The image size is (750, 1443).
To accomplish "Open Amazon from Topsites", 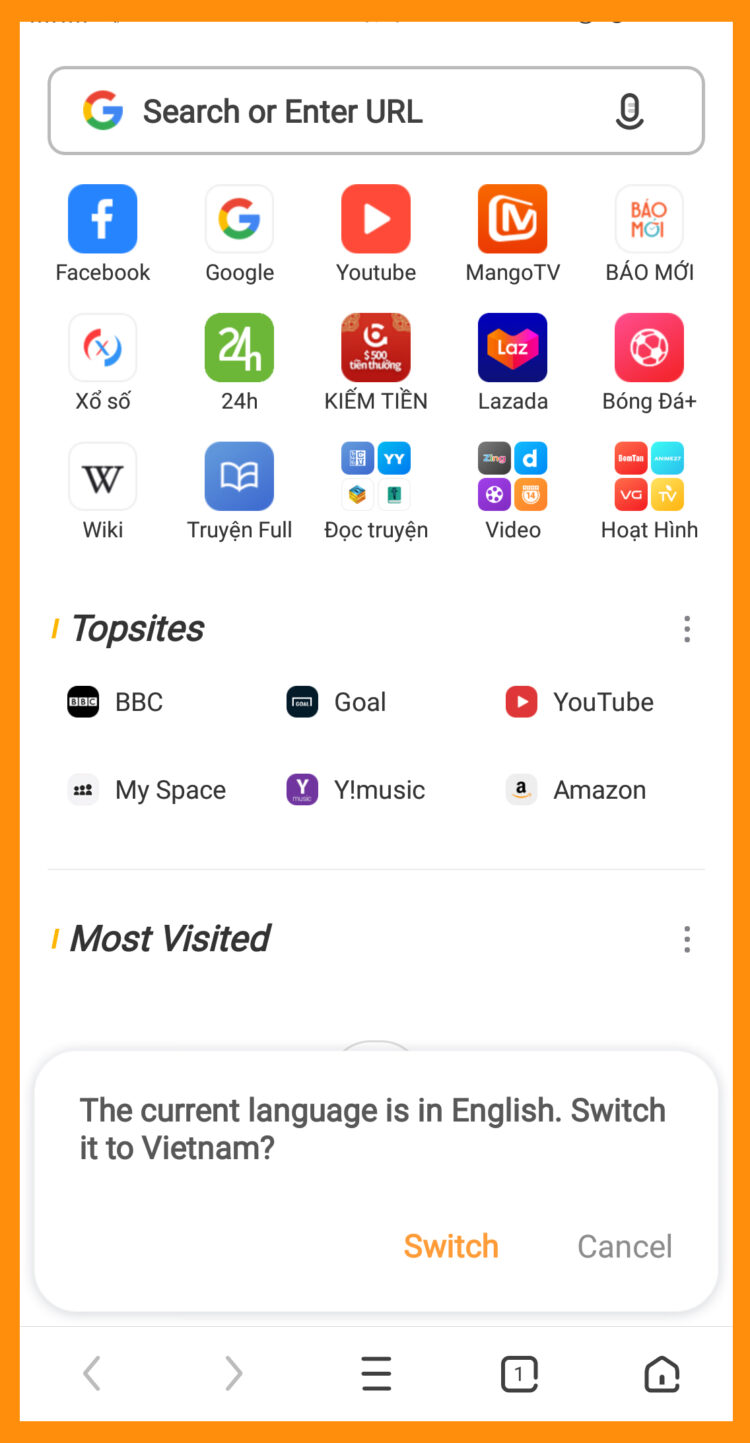I will [576, 790].
